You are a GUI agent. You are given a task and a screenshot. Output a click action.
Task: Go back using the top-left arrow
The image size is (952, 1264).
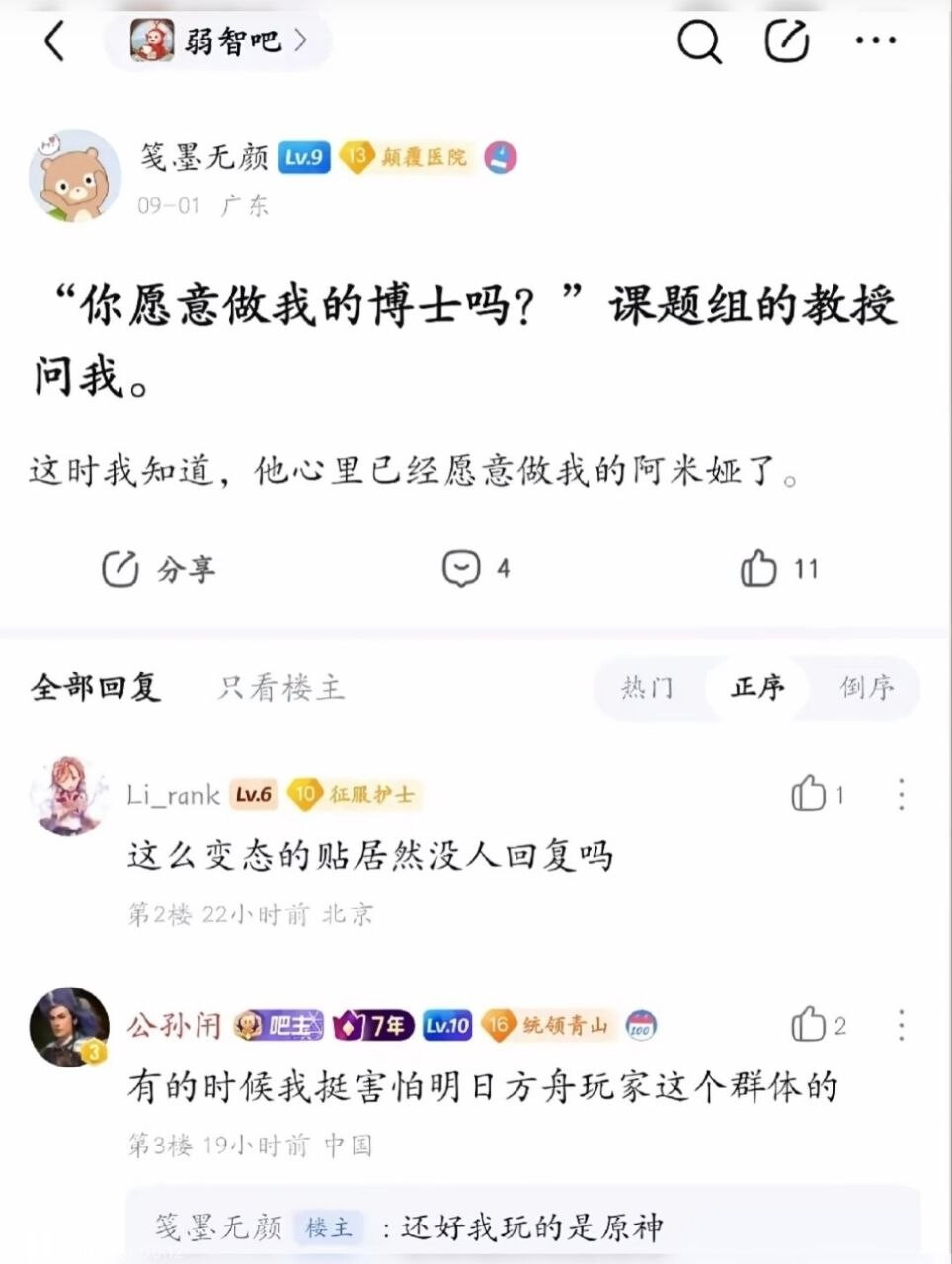(x=54, y=41)
